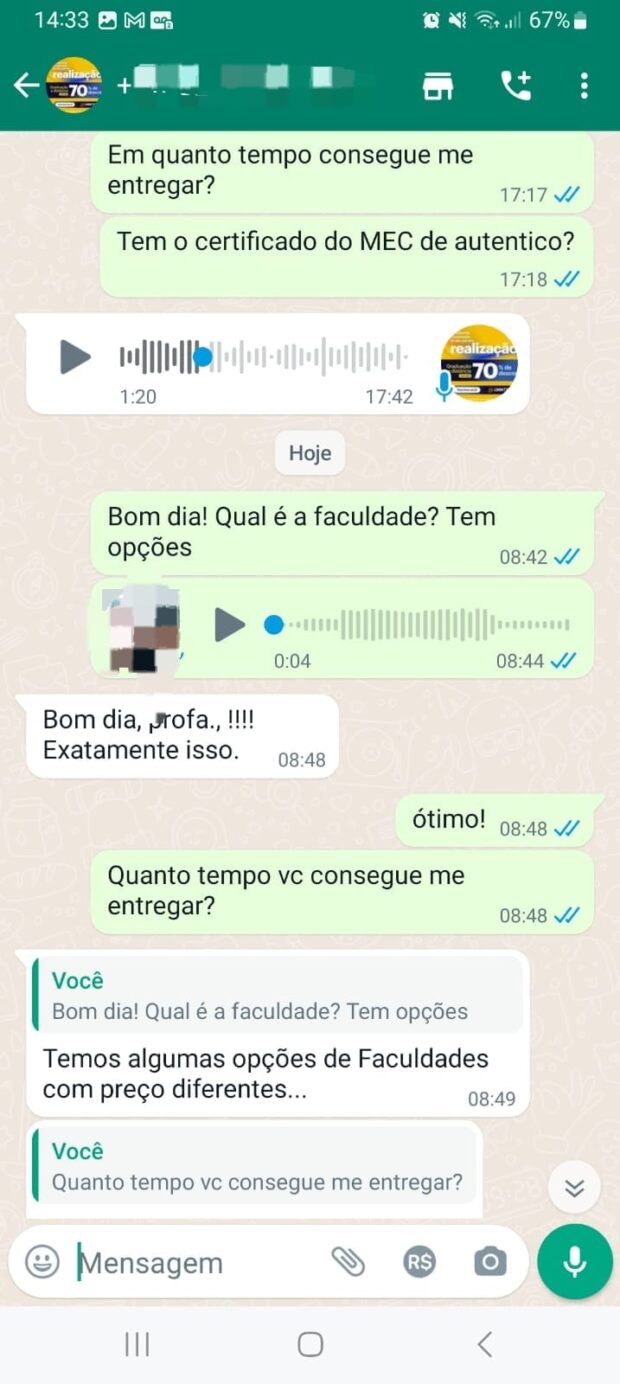
Task: Jump down to latest messages
Action: coord(574,1187)
